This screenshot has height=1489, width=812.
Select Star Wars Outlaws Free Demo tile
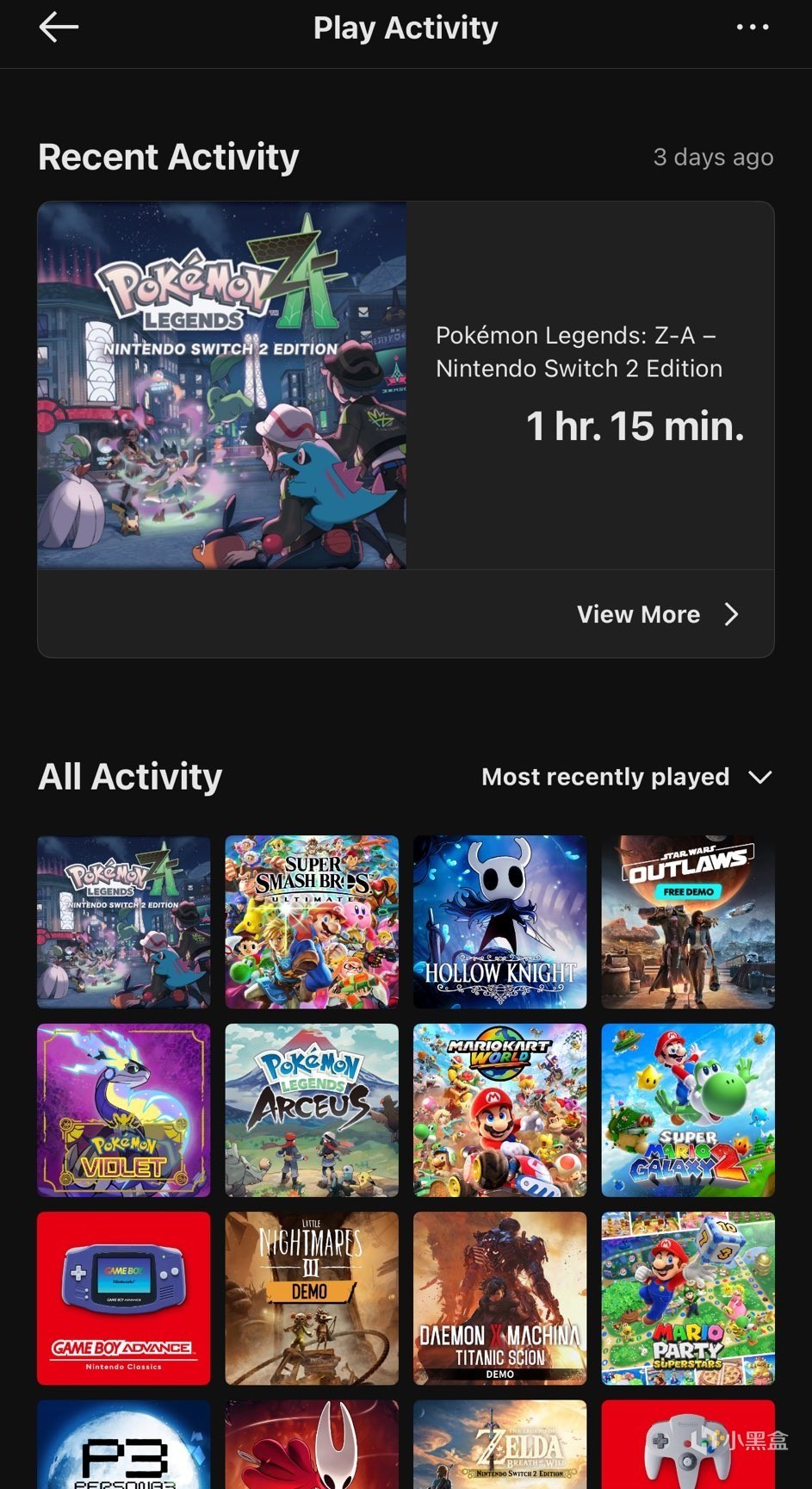[x=687, y=921]
